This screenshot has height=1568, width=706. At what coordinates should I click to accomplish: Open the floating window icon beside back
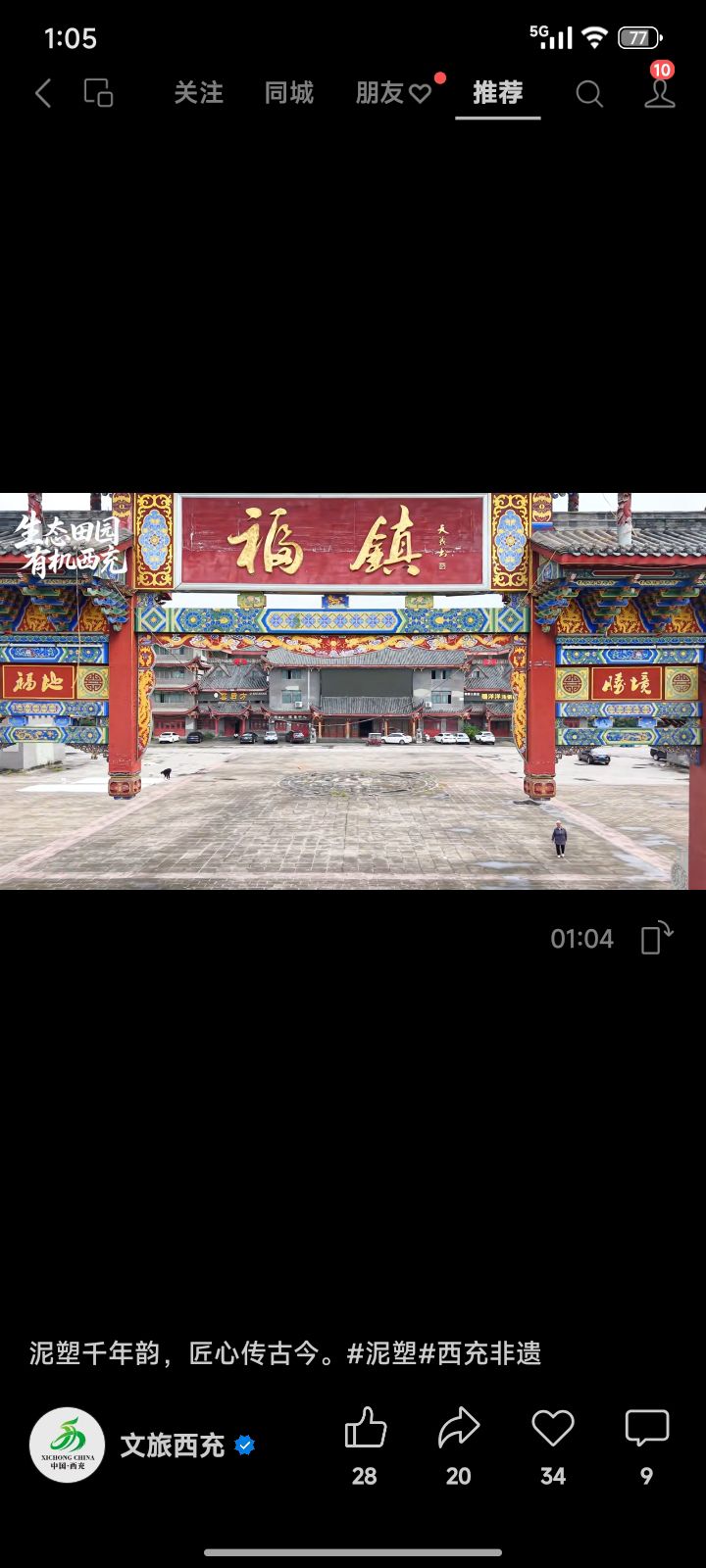click(98, 93)
